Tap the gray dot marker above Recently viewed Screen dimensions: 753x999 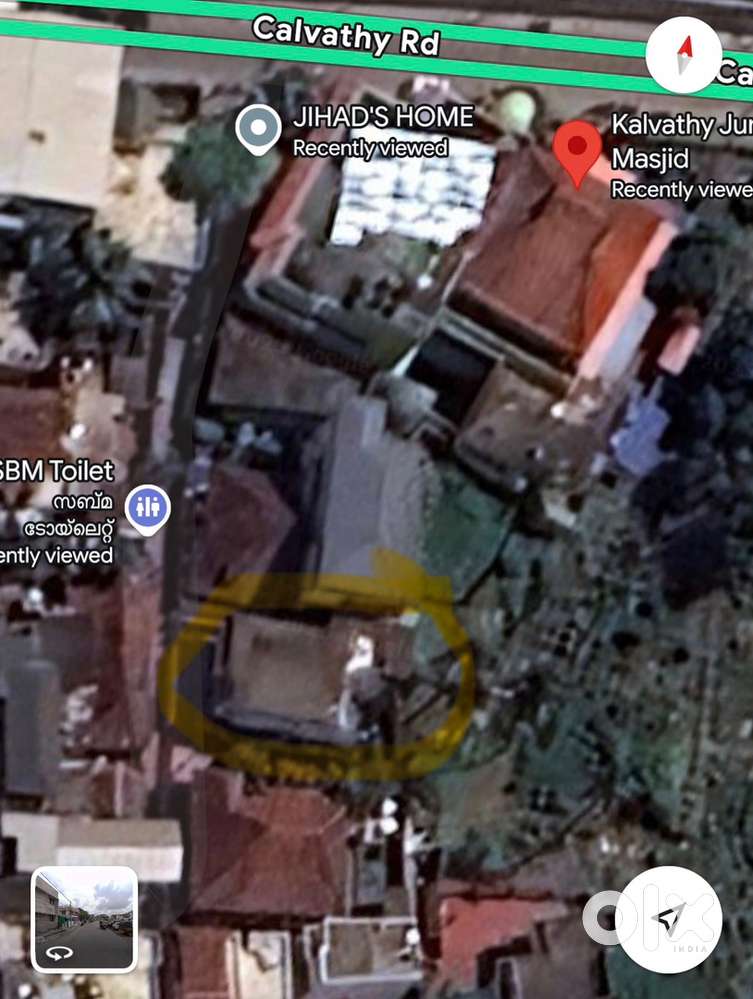point(257,125)
